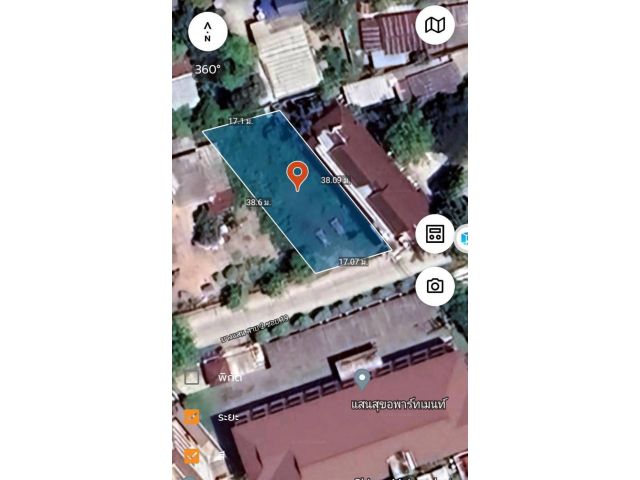Take a screenshot with the camera button
The width and height of the screenshot is (640, 480).
pyautogui.click(x=435, y=286)
